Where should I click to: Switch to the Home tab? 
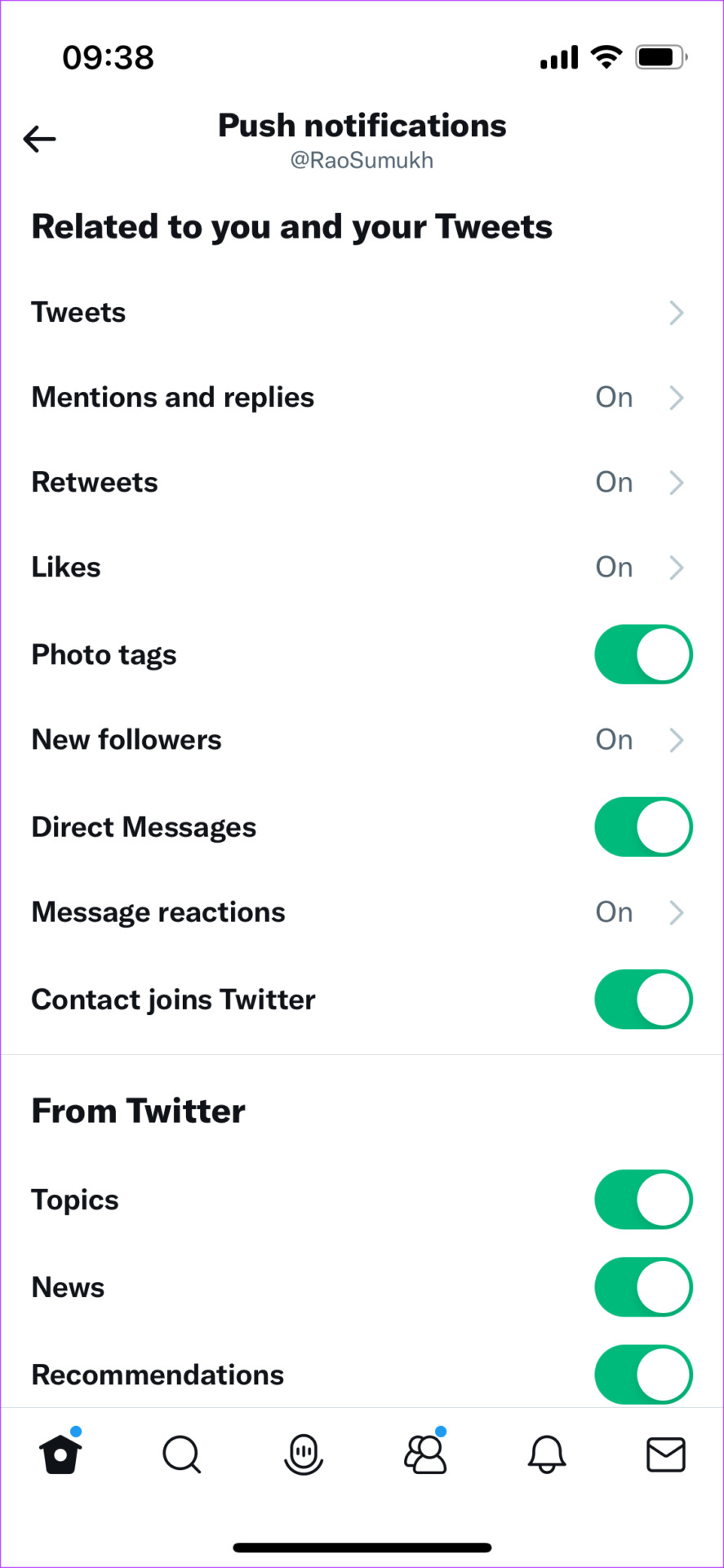coord(61,1454)
